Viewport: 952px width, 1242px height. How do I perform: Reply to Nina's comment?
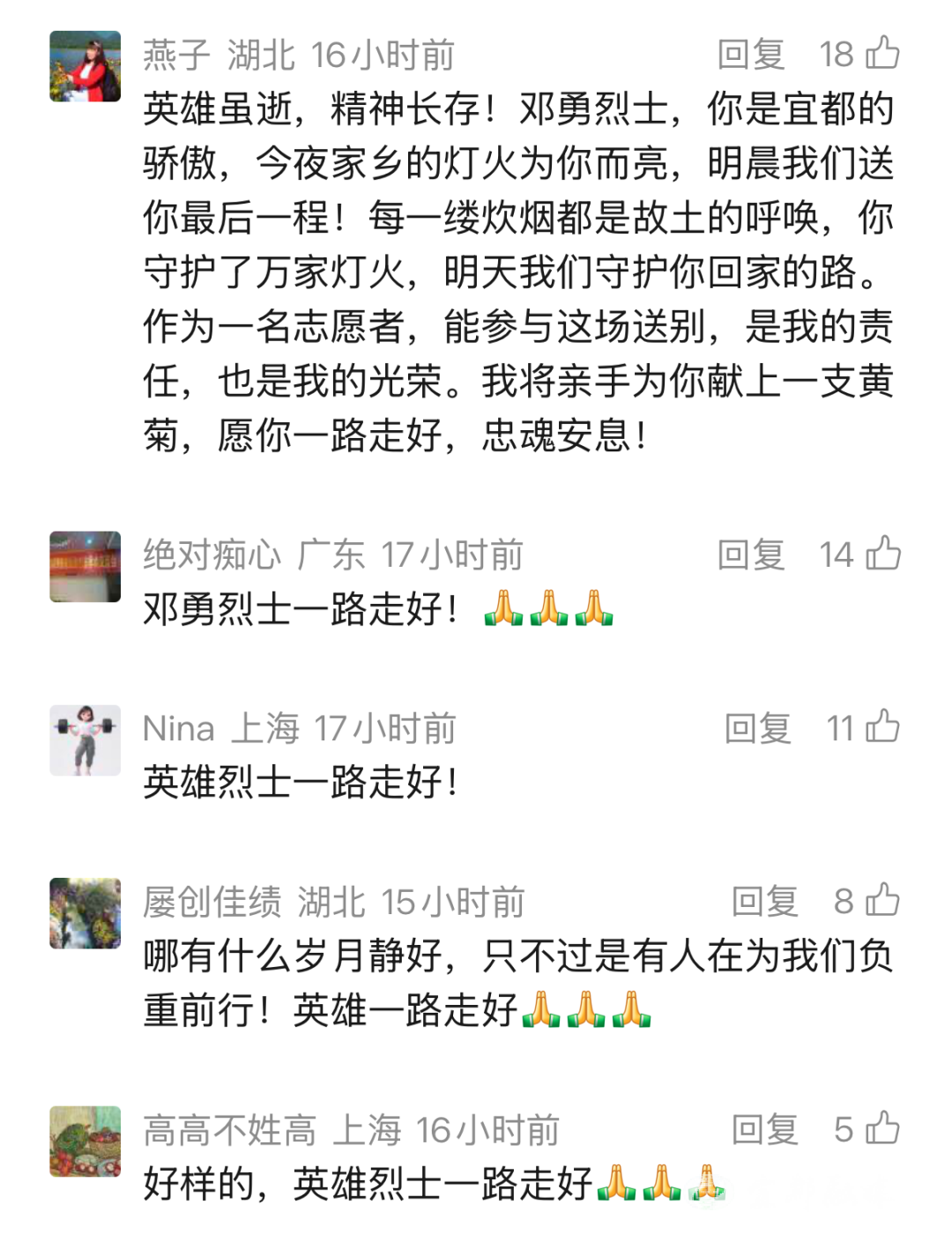pyautogui.click(x=758, y=728)
